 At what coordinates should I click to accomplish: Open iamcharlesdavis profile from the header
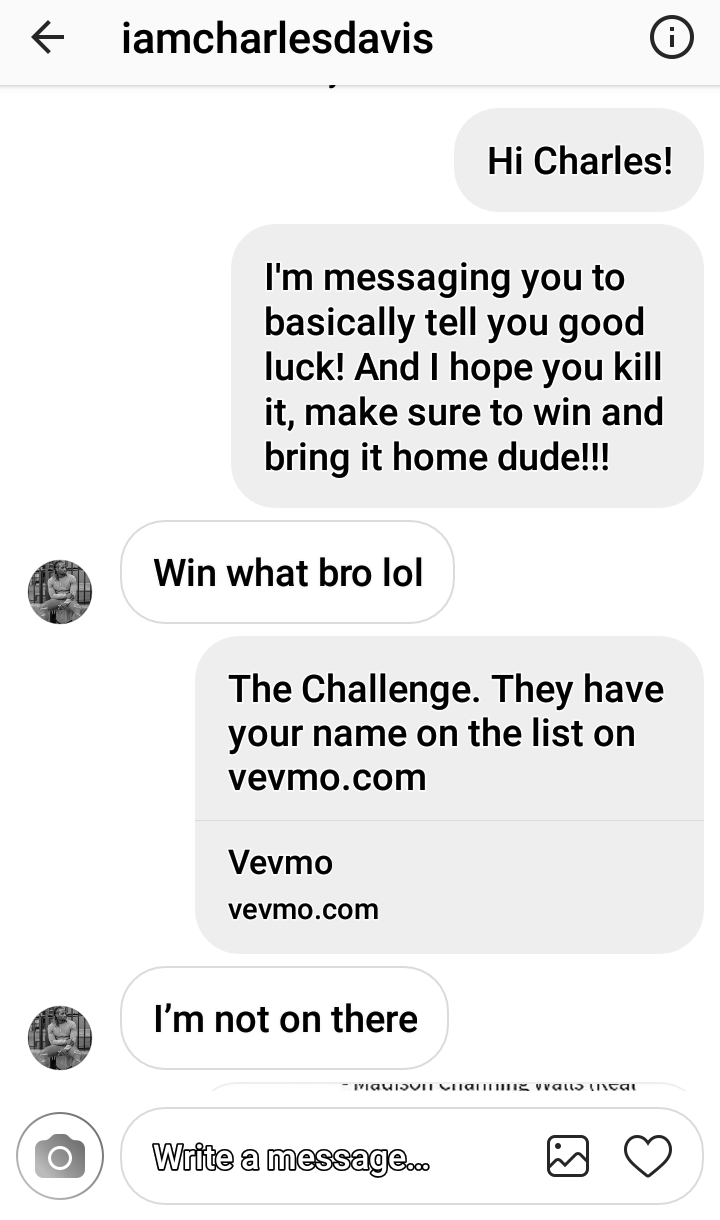pyautogui.click(x=277, y=39)
